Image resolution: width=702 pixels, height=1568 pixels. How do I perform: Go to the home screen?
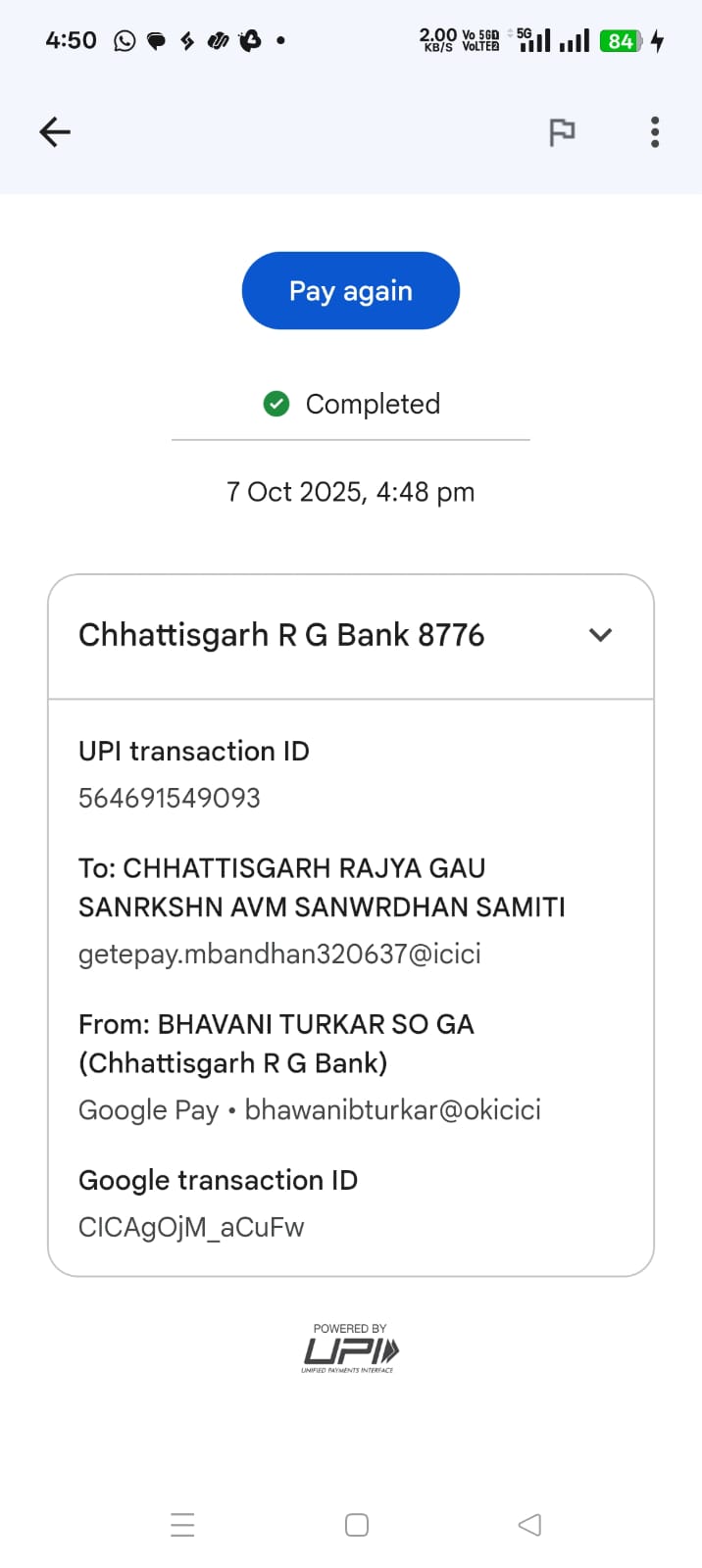coord(357,1525)
